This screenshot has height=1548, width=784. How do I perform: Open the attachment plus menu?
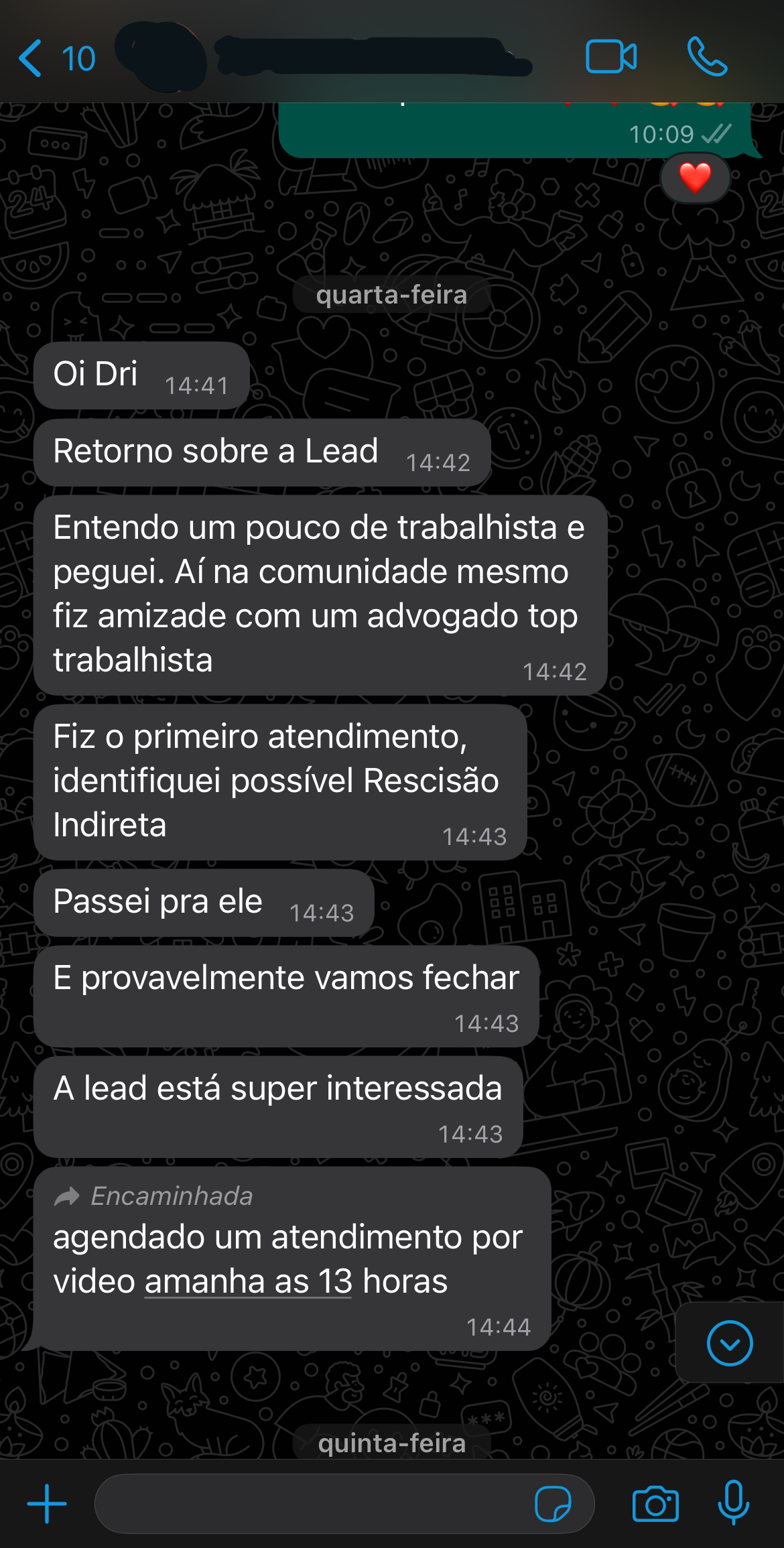(x=47, y=1504)
